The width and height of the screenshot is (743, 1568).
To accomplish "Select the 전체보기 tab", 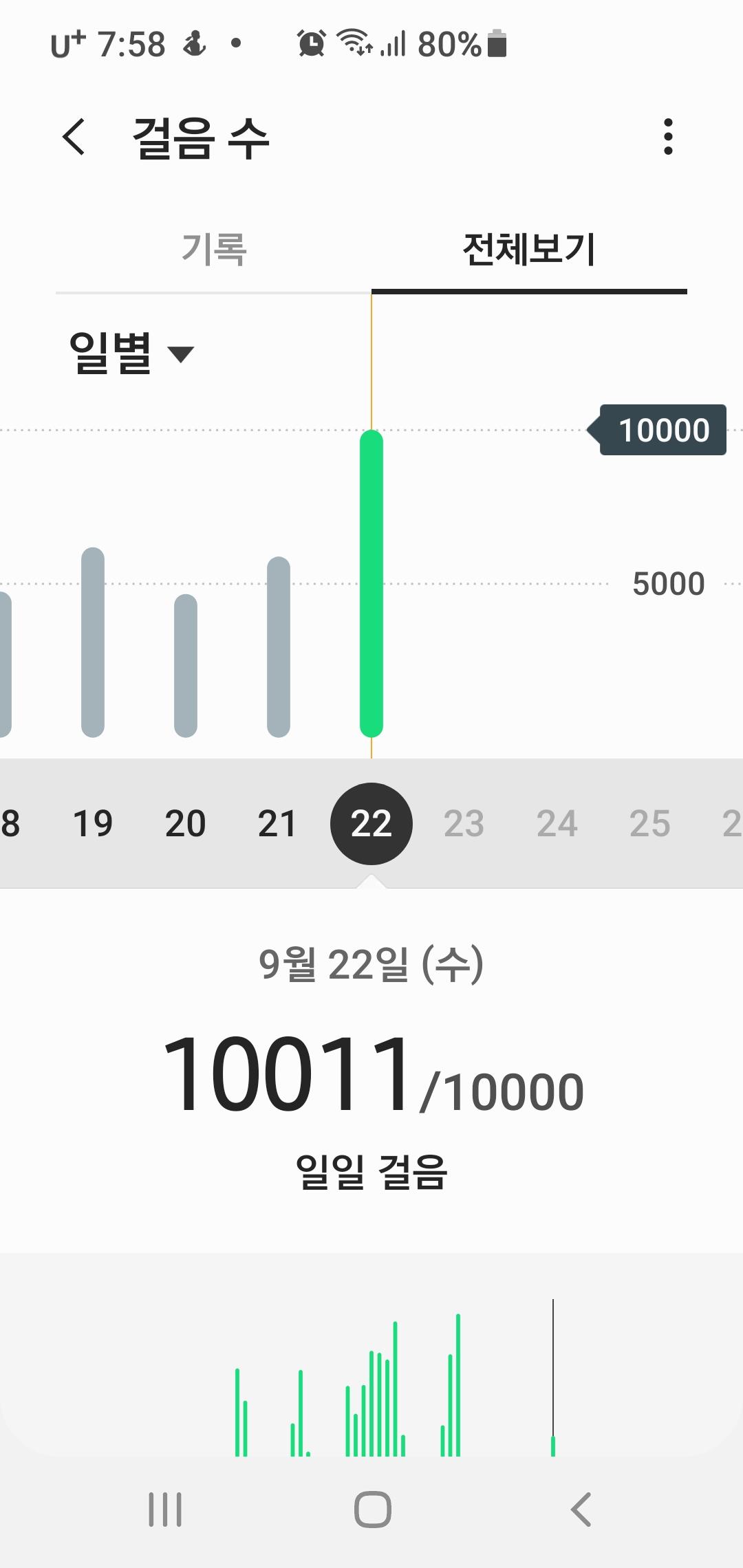I will (528, 249).
